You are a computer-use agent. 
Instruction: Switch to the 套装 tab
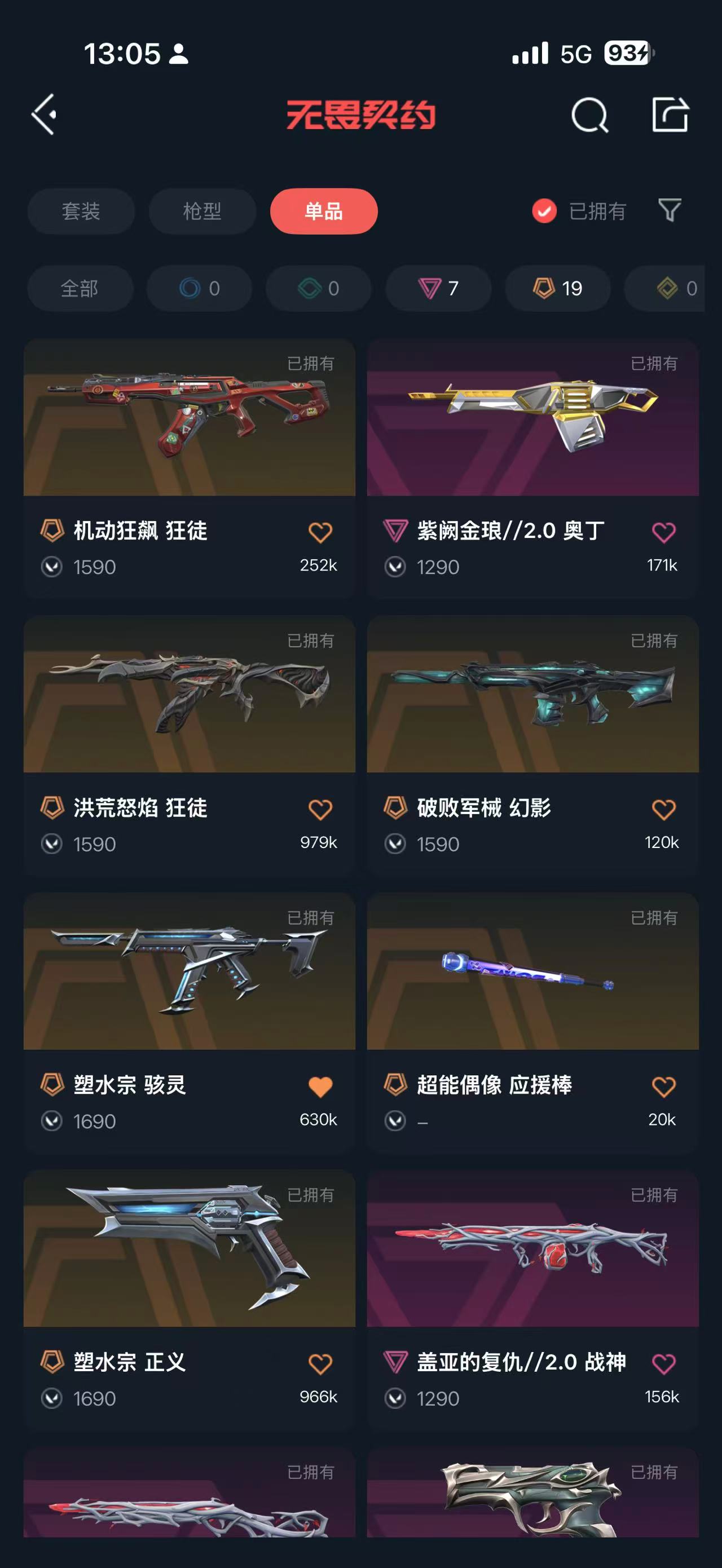tap(81, 211)
